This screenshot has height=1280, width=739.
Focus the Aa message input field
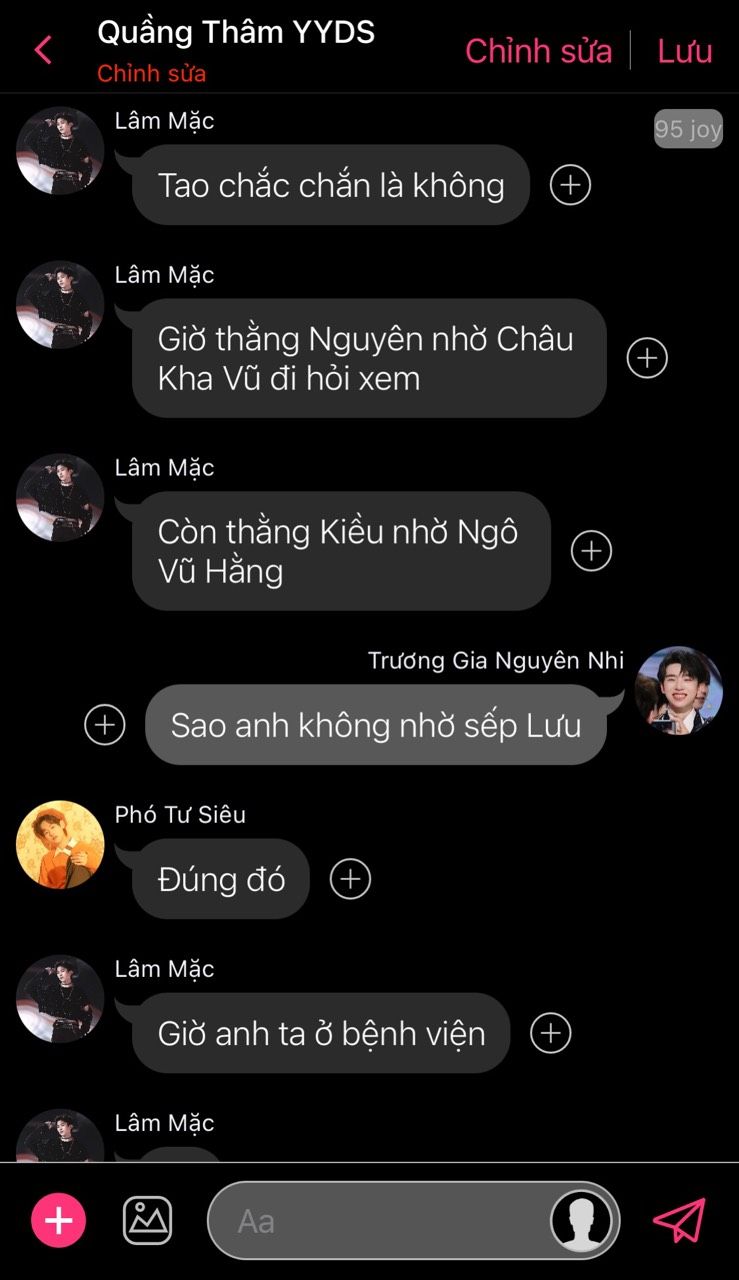380,1221
